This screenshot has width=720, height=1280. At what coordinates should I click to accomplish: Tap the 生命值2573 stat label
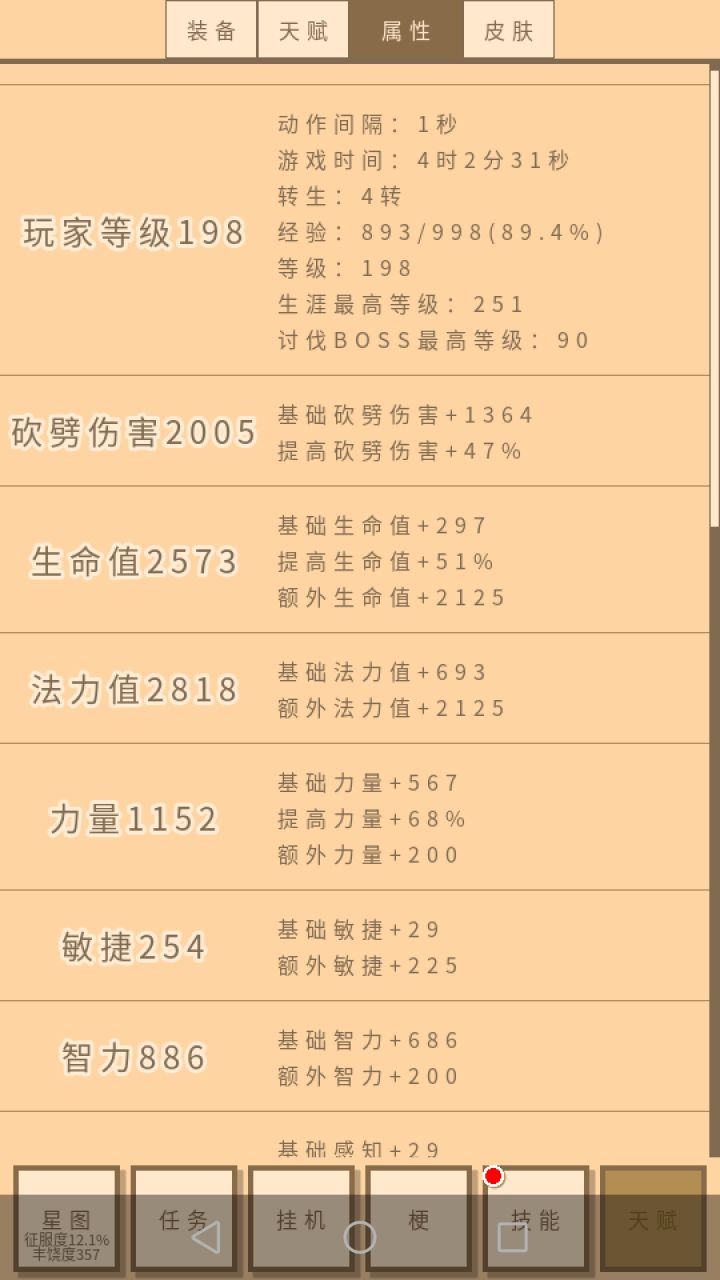coord(135,562)
